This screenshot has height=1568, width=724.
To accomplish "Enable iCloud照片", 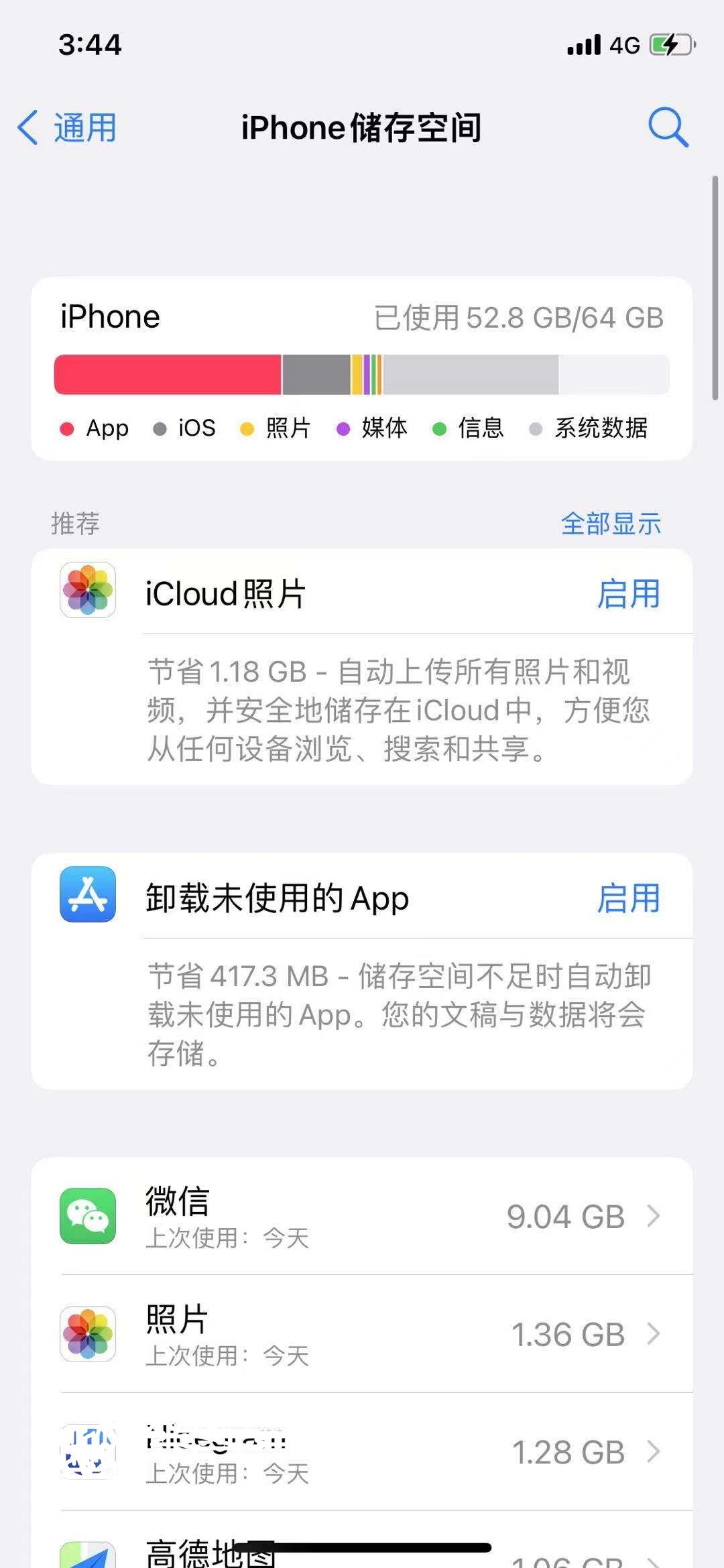I will point(628,594).
